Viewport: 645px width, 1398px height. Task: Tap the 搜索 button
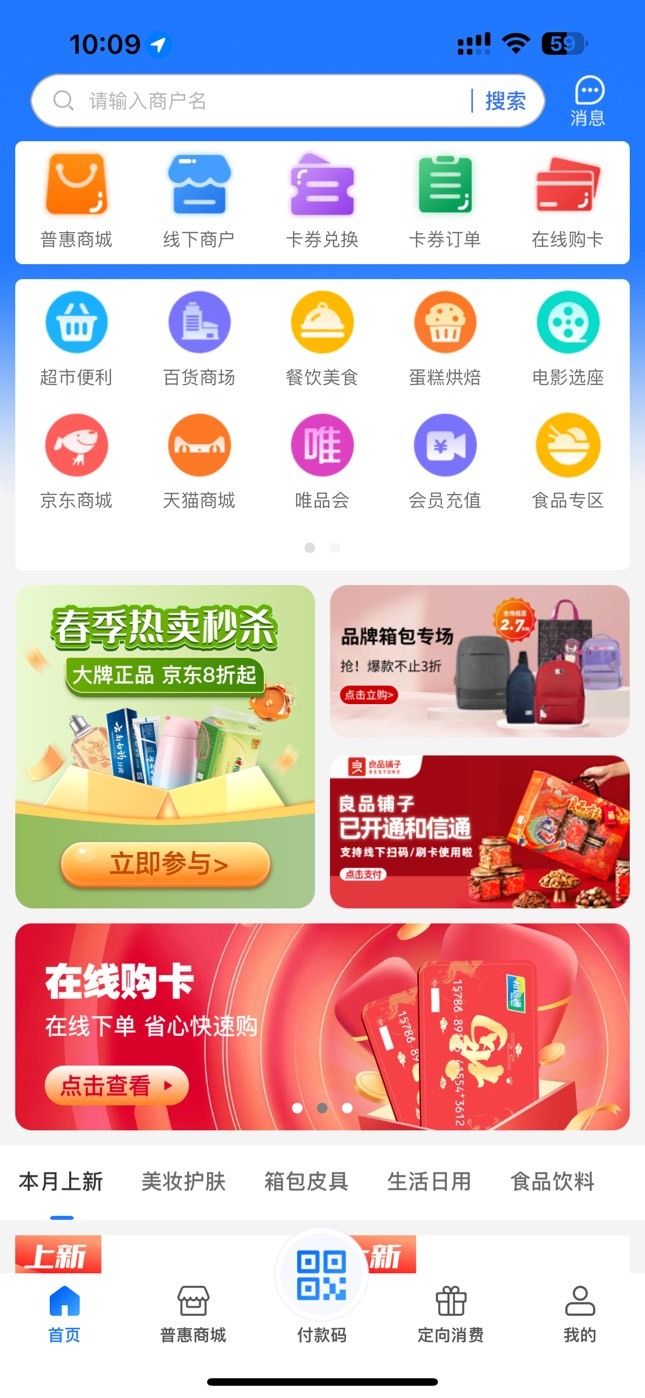click(x=505, y=101)
